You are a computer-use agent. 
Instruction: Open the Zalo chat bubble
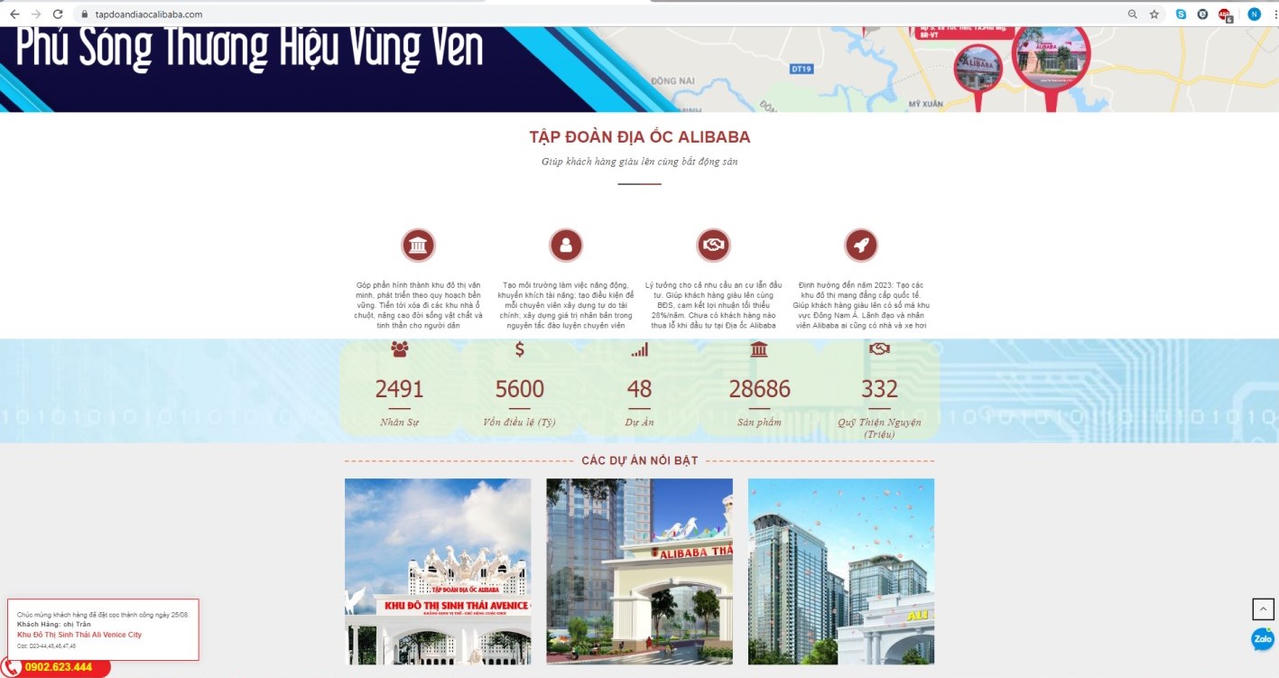point(1263,638)
